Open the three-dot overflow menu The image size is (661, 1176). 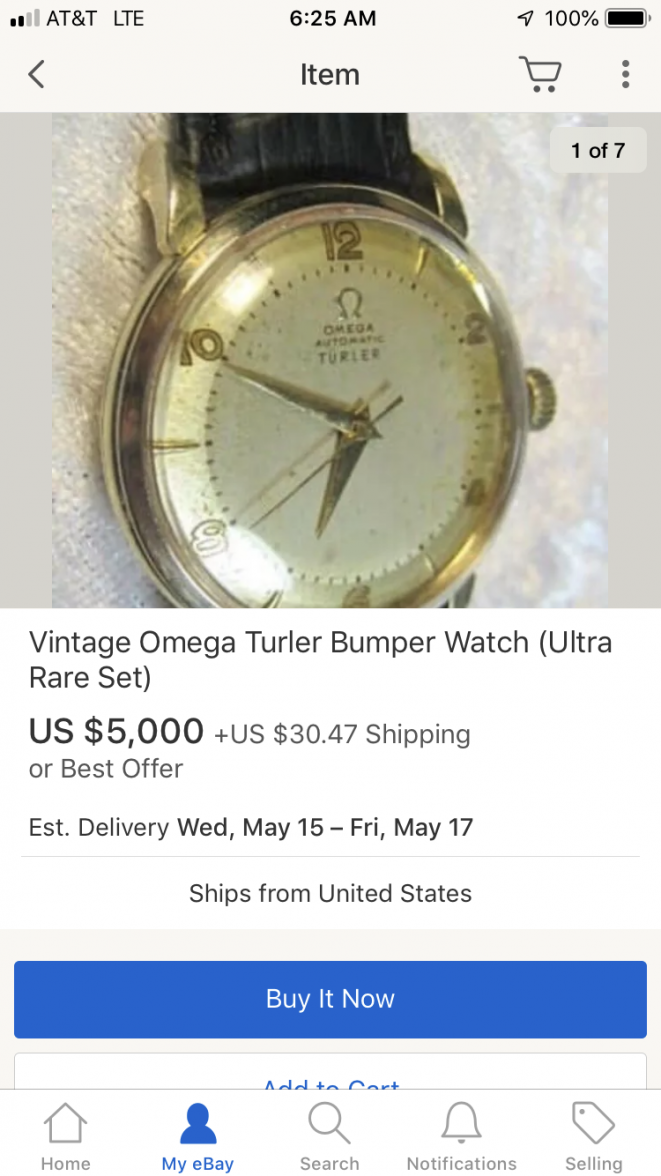pyautogui.click(x=625, y=74)
